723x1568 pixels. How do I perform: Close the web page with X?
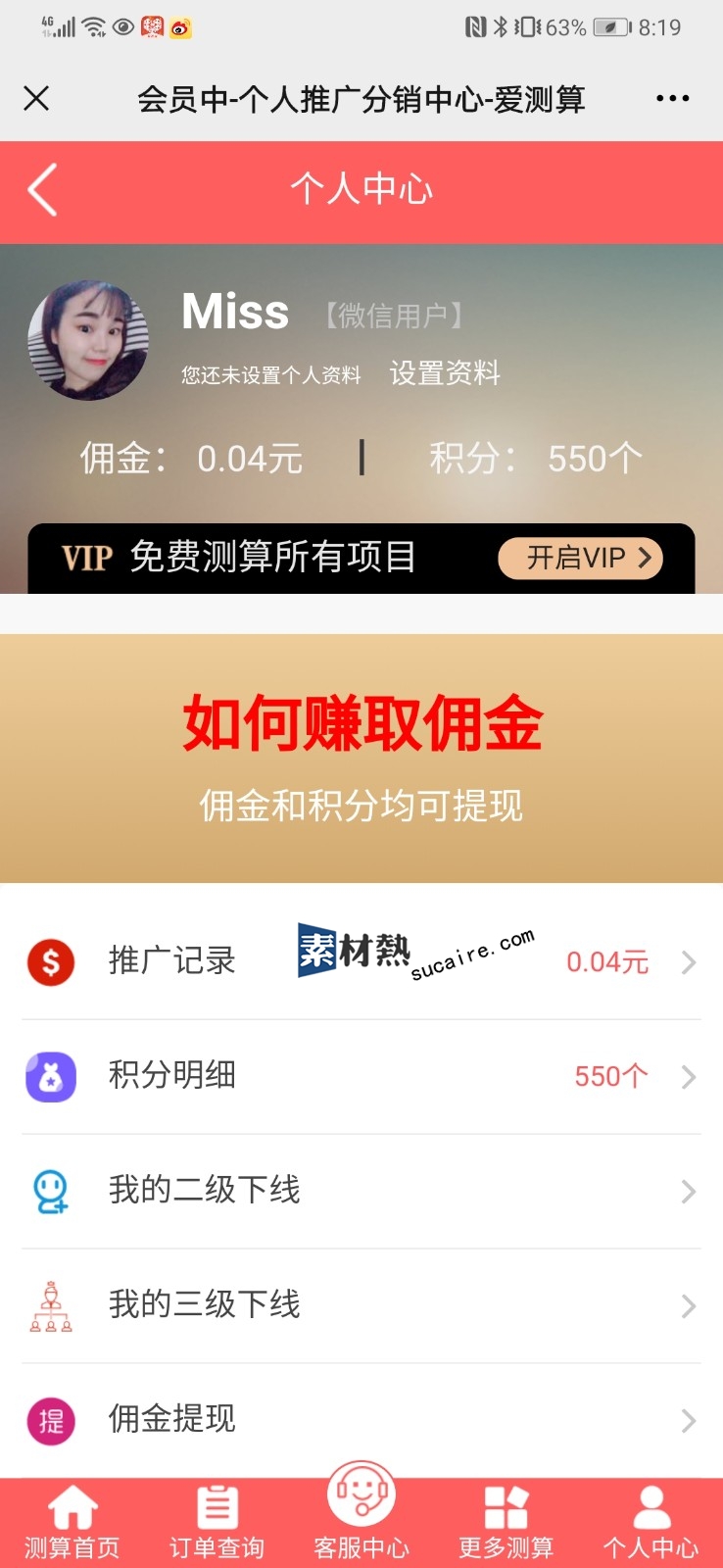36,98
